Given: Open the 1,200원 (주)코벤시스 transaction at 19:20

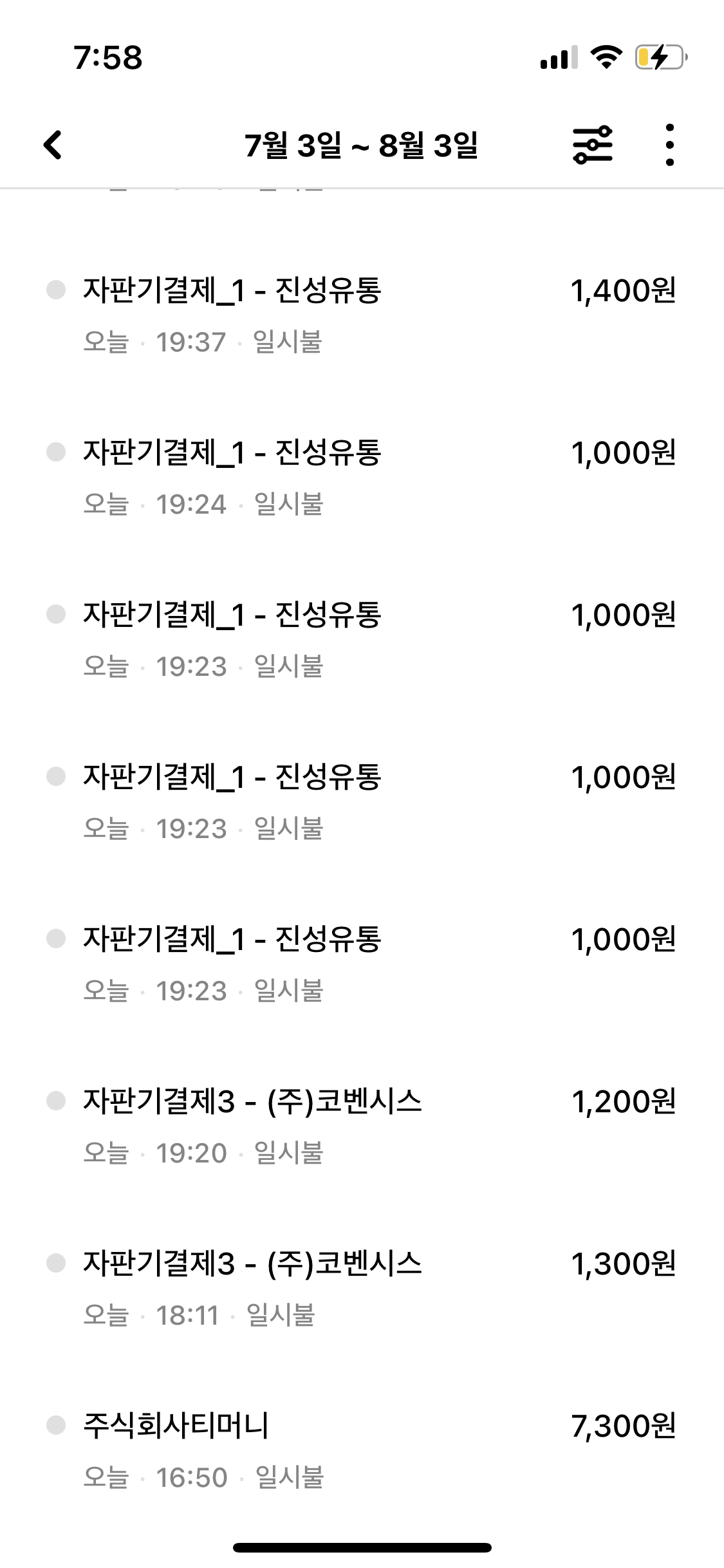Looking at the screenshot, I should (360, 1125).
